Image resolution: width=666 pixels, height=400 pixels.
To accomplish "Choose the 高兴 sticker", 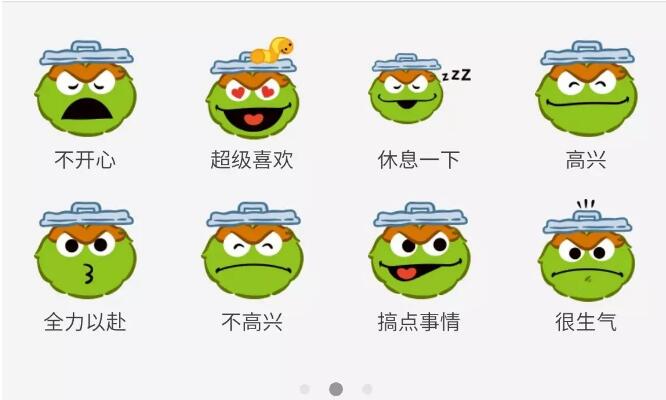I will pyautogui.click(x=586, y=90).
